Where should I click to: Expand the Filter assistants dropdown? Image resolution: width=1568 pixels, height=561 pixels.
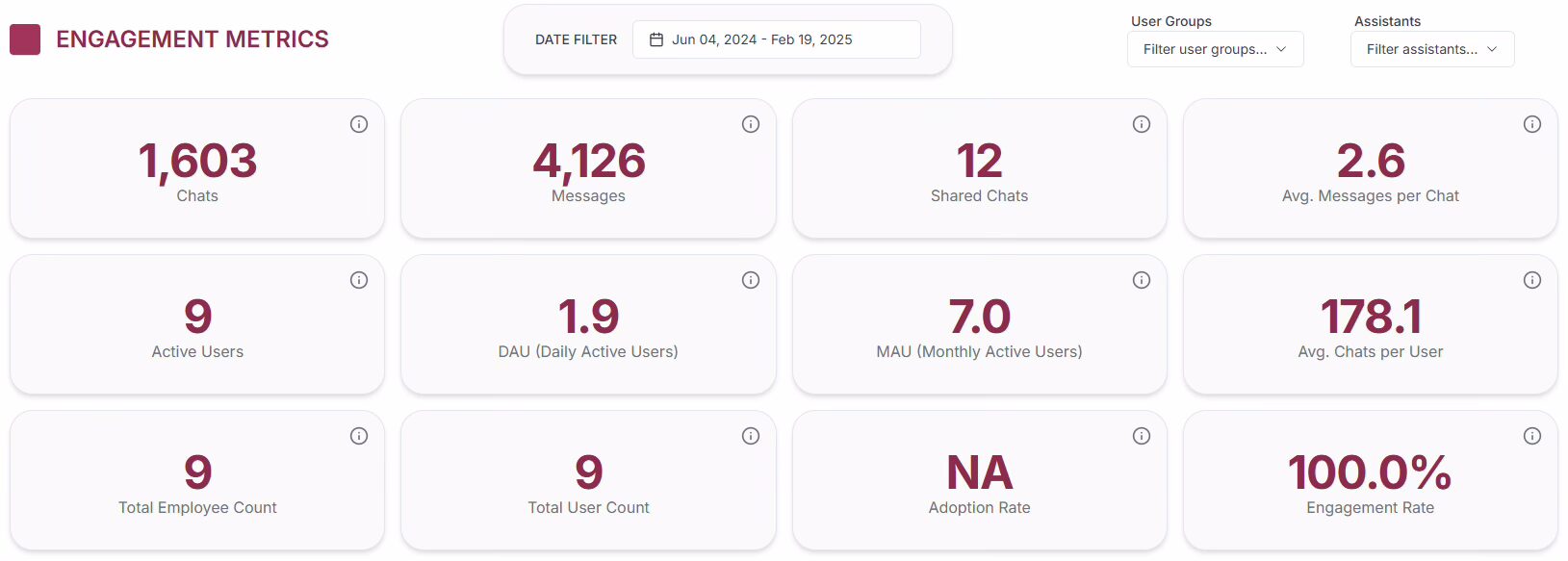1431,49
